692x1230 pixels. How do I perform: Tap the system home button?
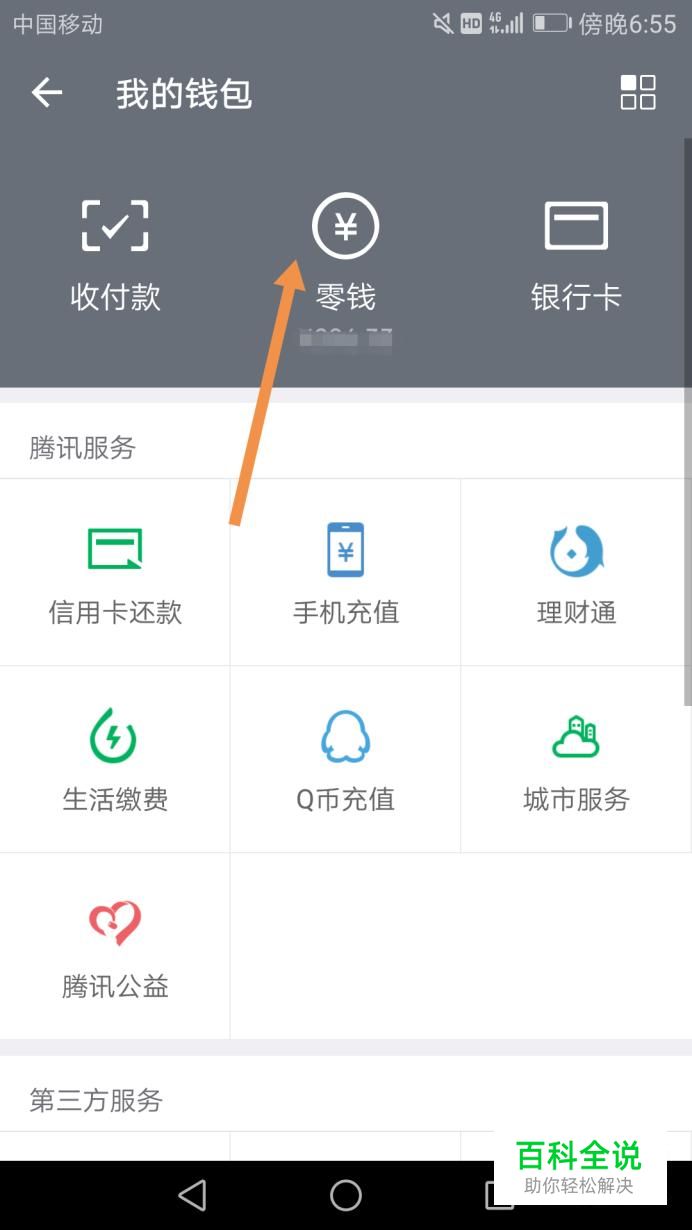346,1195
